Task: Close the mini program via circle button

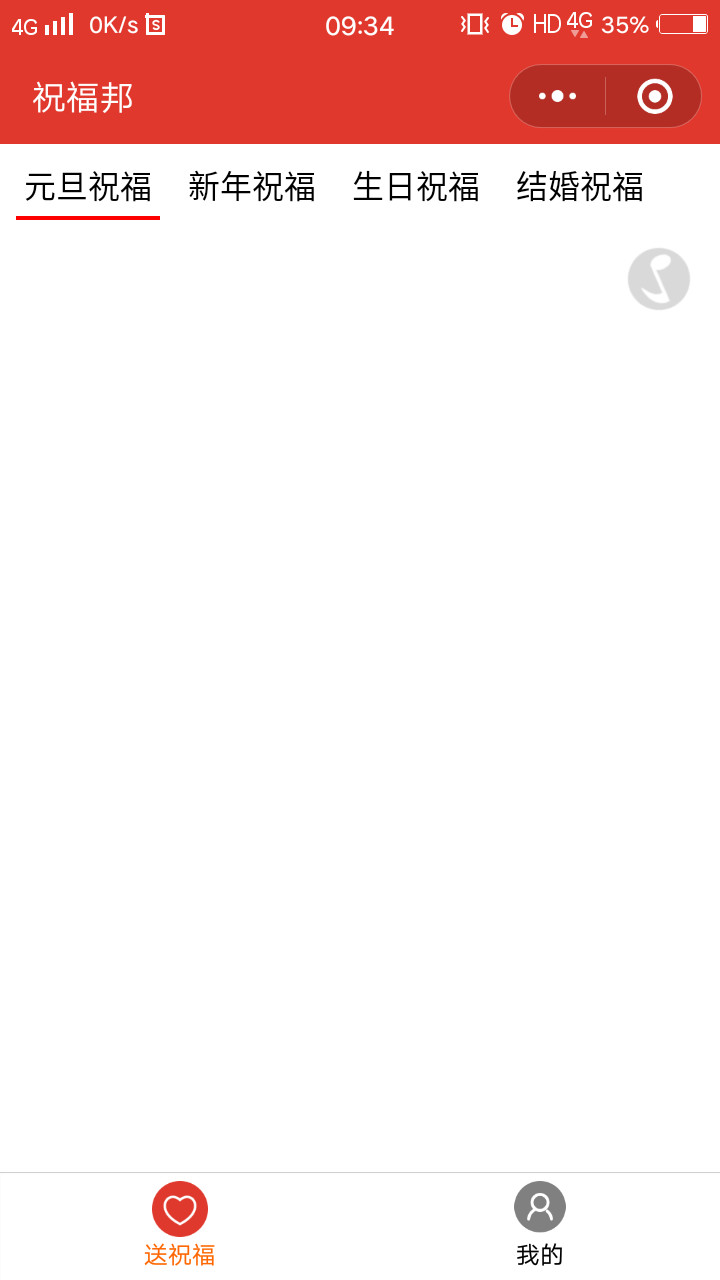Action: pyautogui.click(x=654, y=96)
